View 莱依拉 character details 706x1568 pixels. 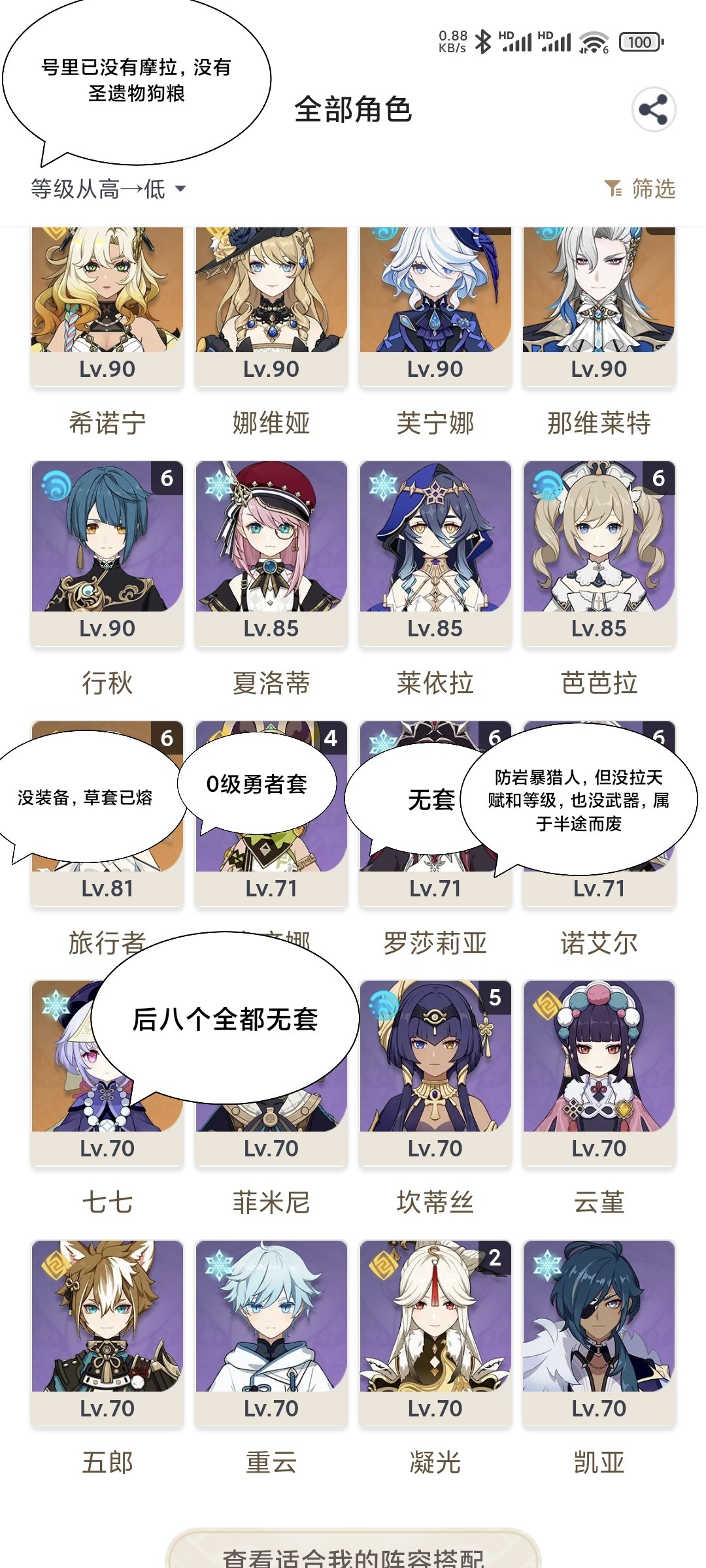(435, 553)
